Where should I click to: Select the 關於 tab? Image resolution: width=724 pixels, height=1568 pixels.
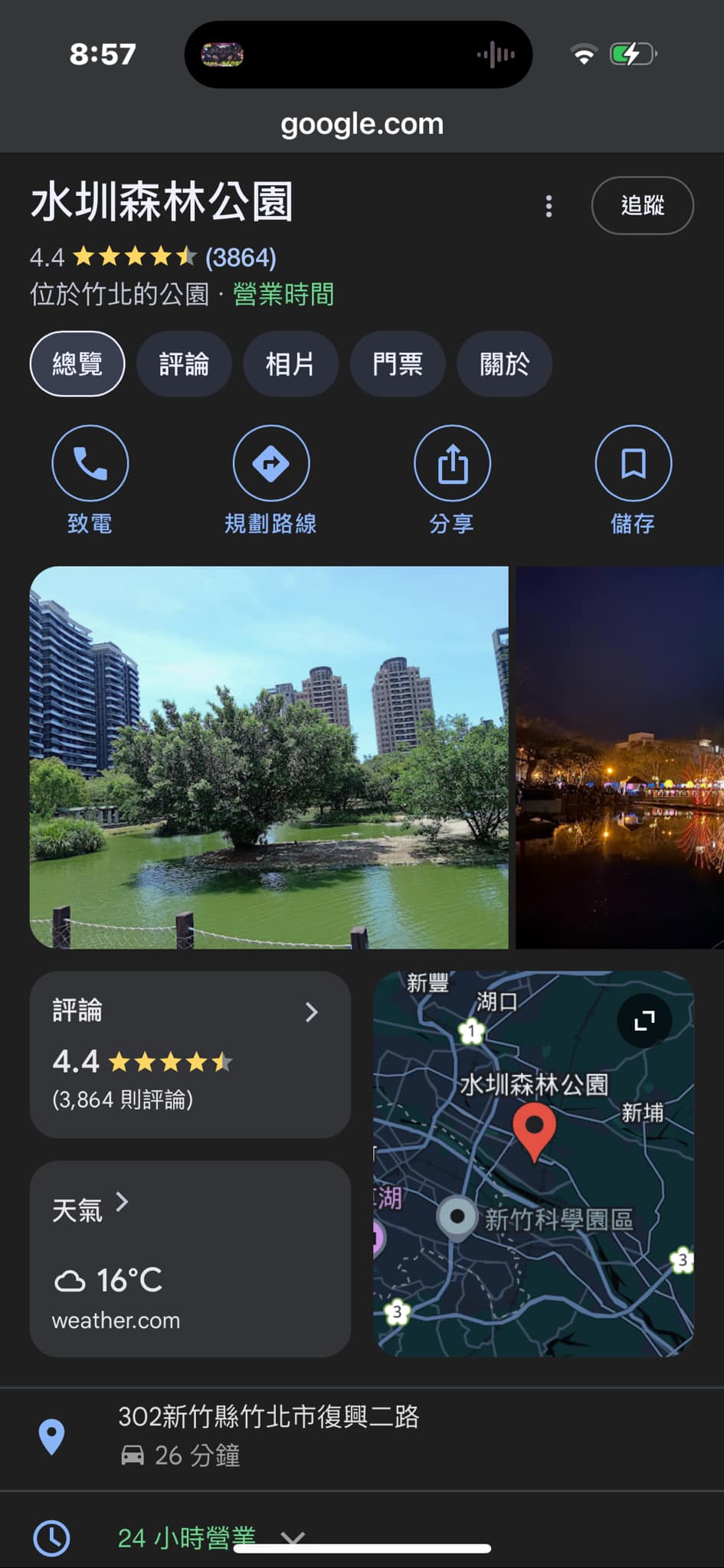pos(504,364)
